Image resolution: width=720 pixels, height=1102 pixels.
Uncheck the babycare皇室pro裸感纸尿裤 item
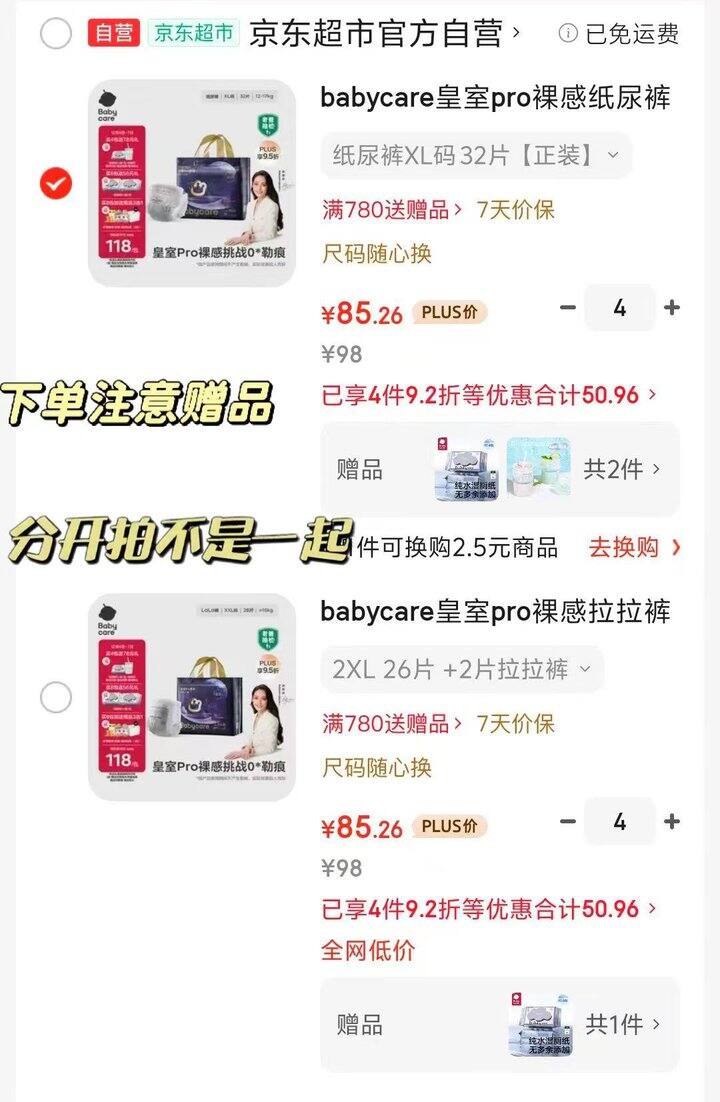(x=56, y=183)
